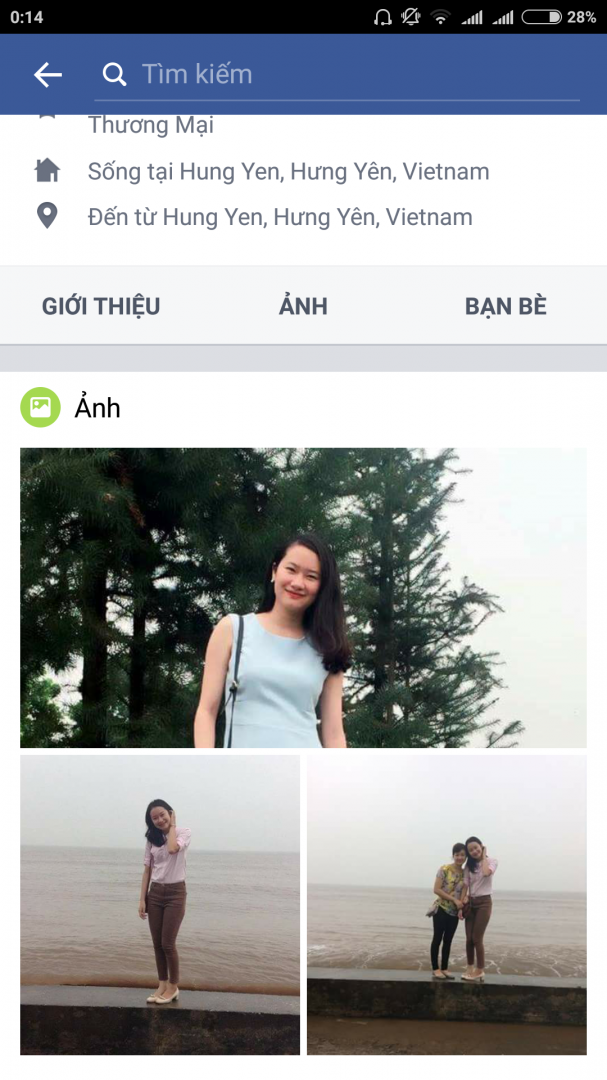View the BẠN BÈ friends tab
607x1080 pixels.
tap(505, 306)
